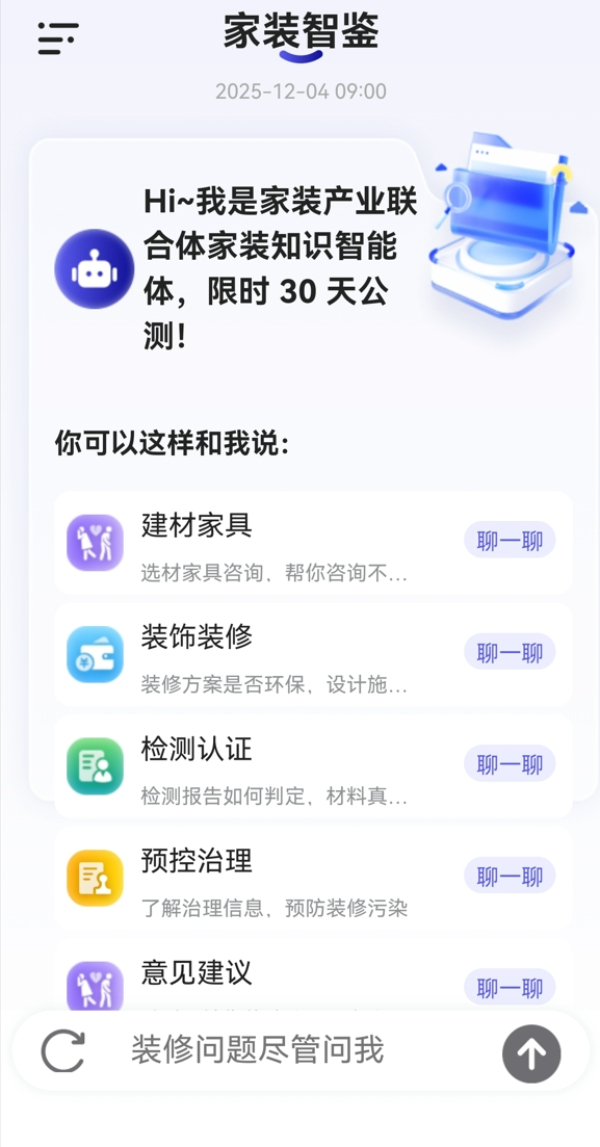Screen dimensions: 600x1147
Task: Open the hamburger menu at top left
Action: pyautogui.click(x=58, y=39)
